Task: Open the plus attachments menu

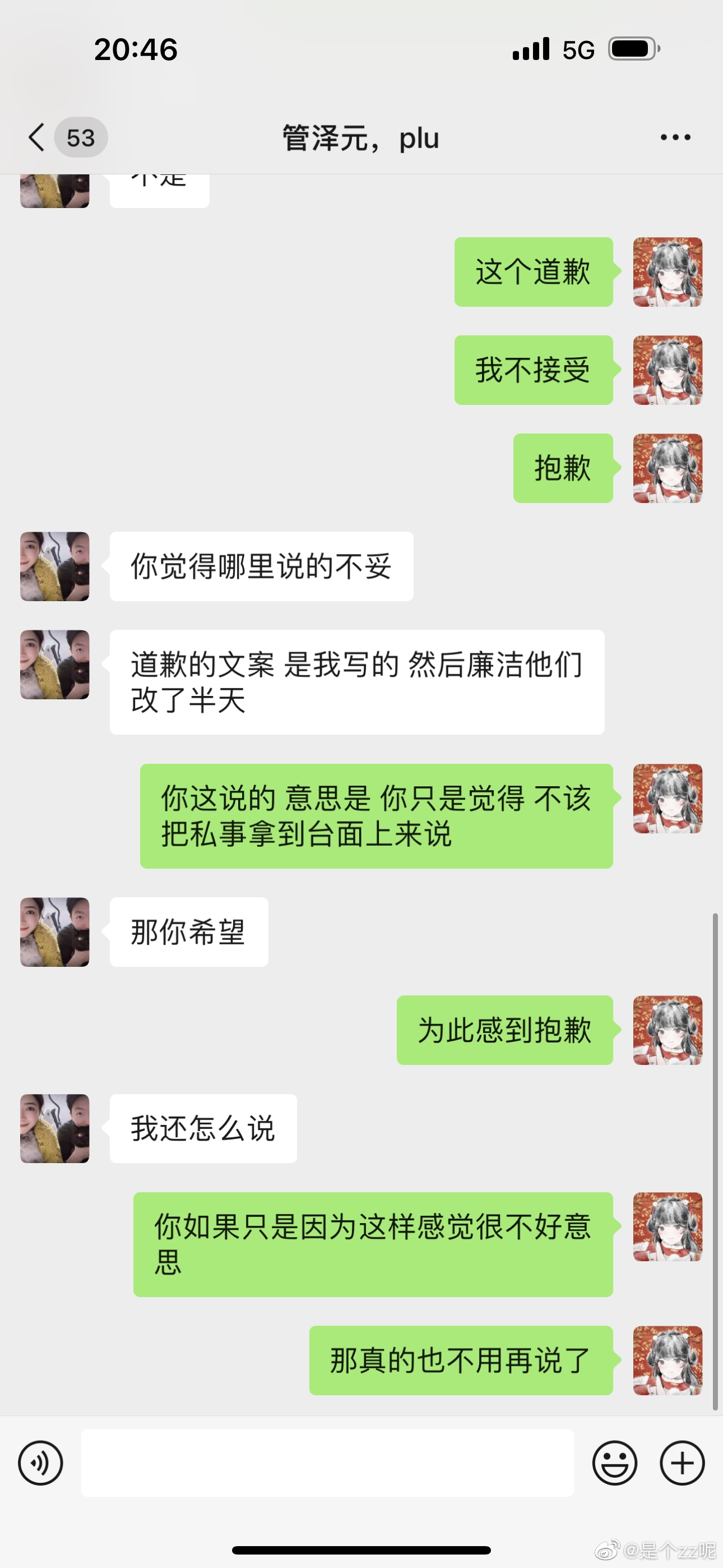Action: pyautogui.click(x=682, y=1463)
